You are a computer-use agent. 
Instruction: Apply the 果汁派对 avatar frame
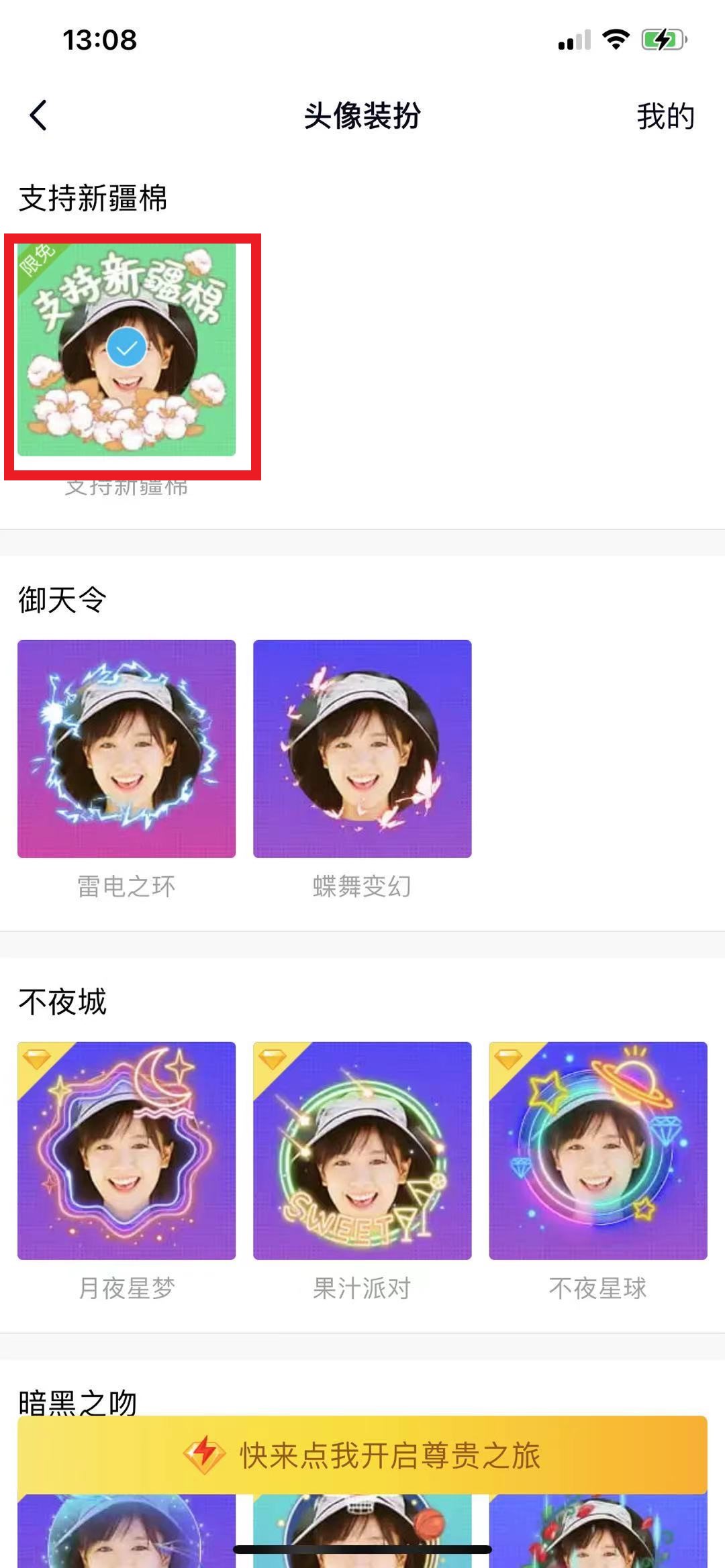[x=362, y=1151]
